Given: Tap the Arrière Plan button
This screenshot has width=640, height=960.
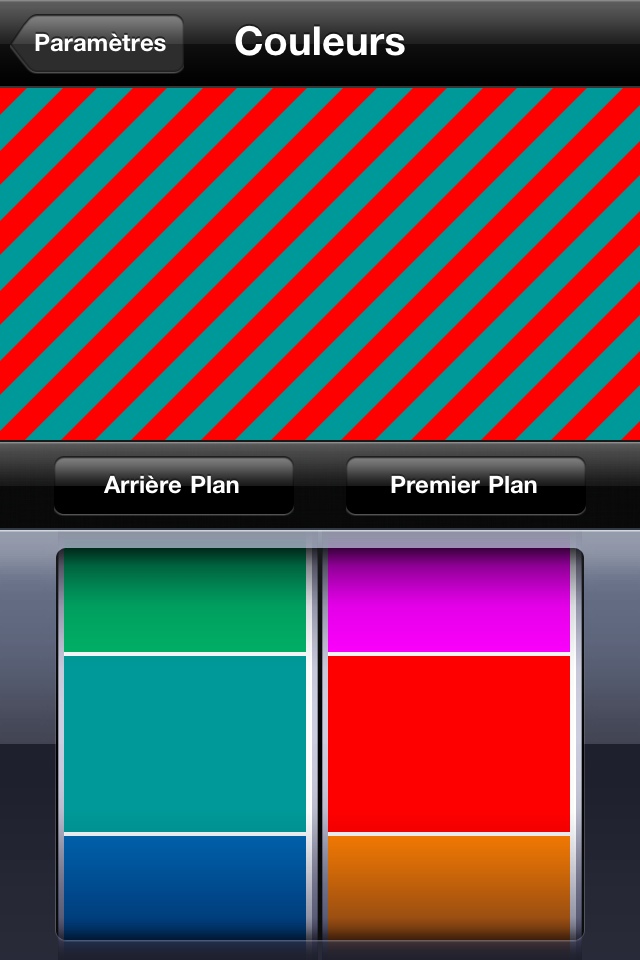Looking at the screenshot, I should point(173,485).
